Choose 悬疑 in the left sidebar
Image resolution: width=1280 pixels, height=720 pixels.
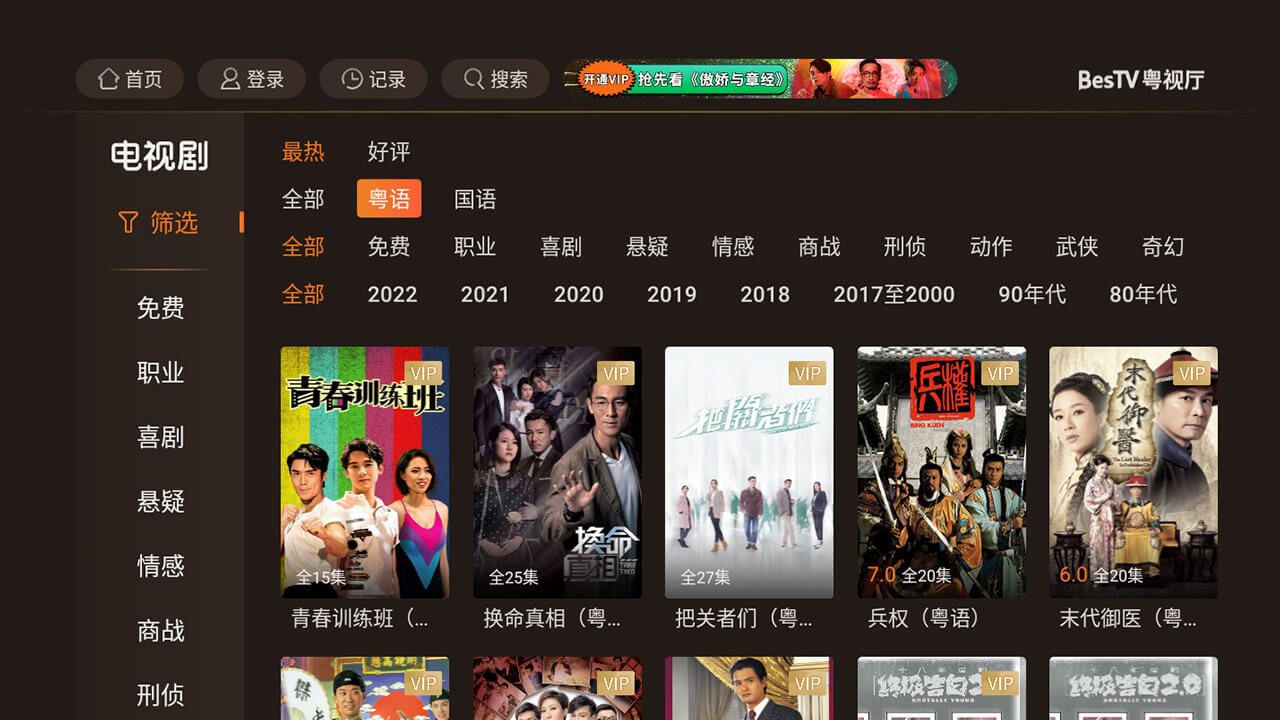pyautogui.click(x=160, y=501)
